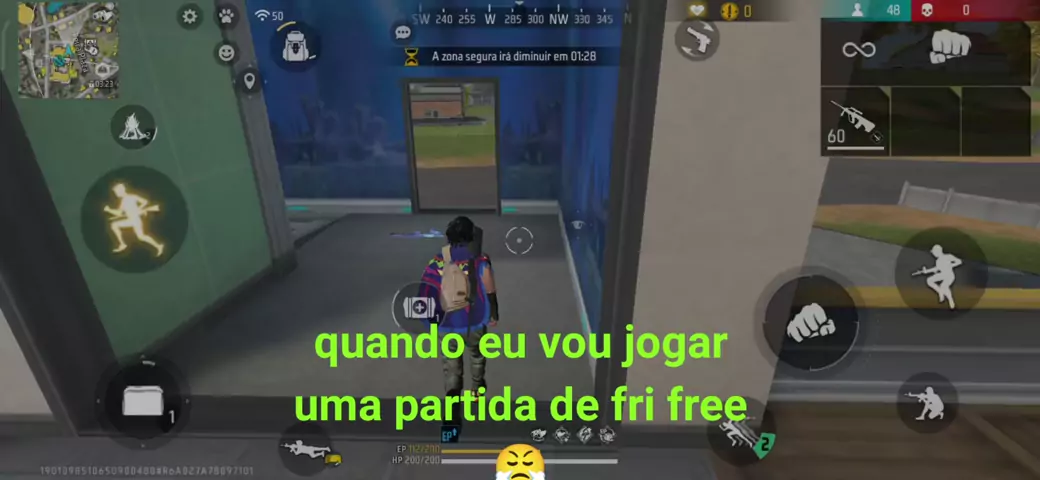
Task: Open the minimap
Action: 67,49
